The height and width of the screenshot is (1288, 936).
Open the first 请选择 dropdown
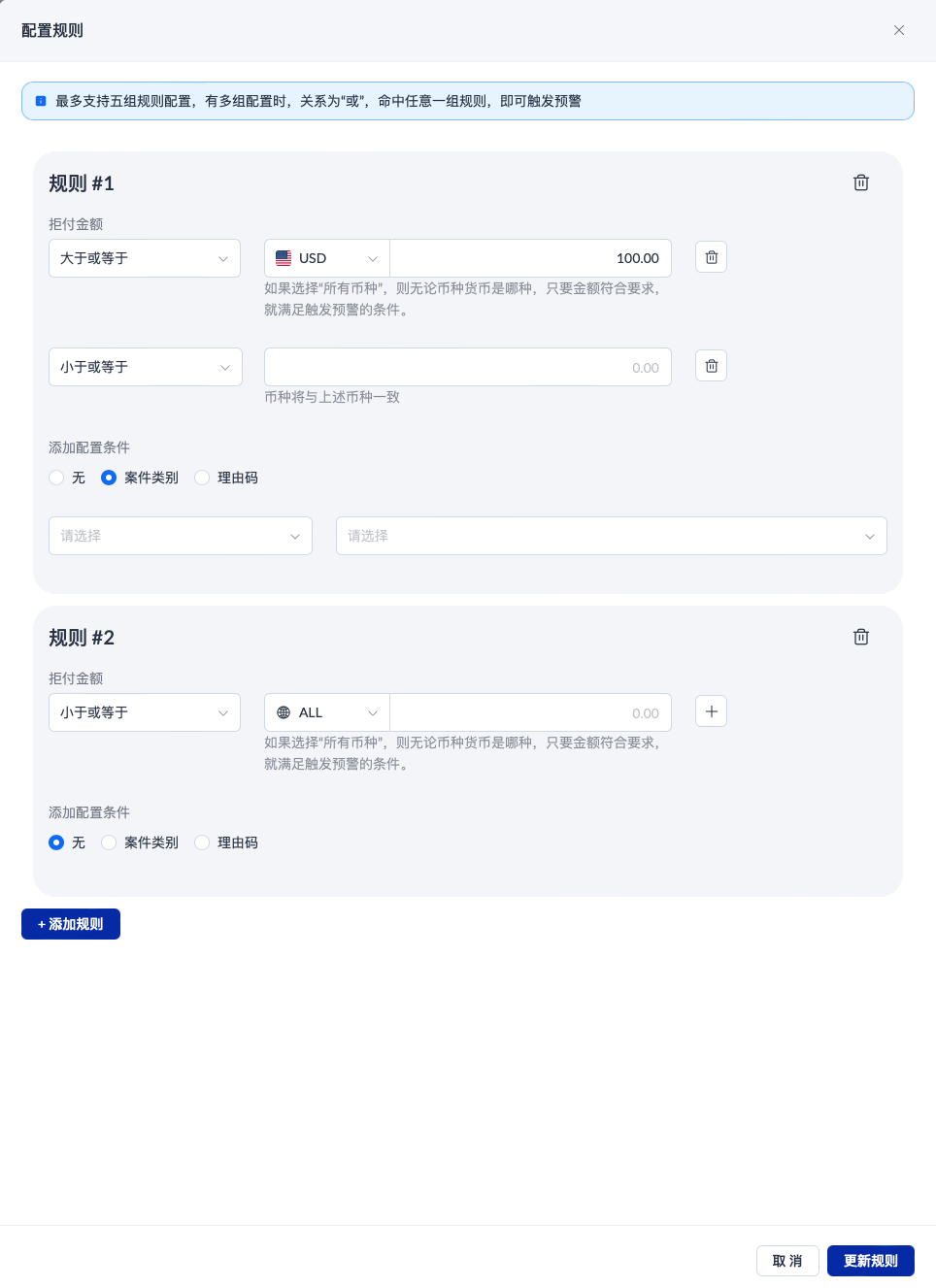coord(180,536)
